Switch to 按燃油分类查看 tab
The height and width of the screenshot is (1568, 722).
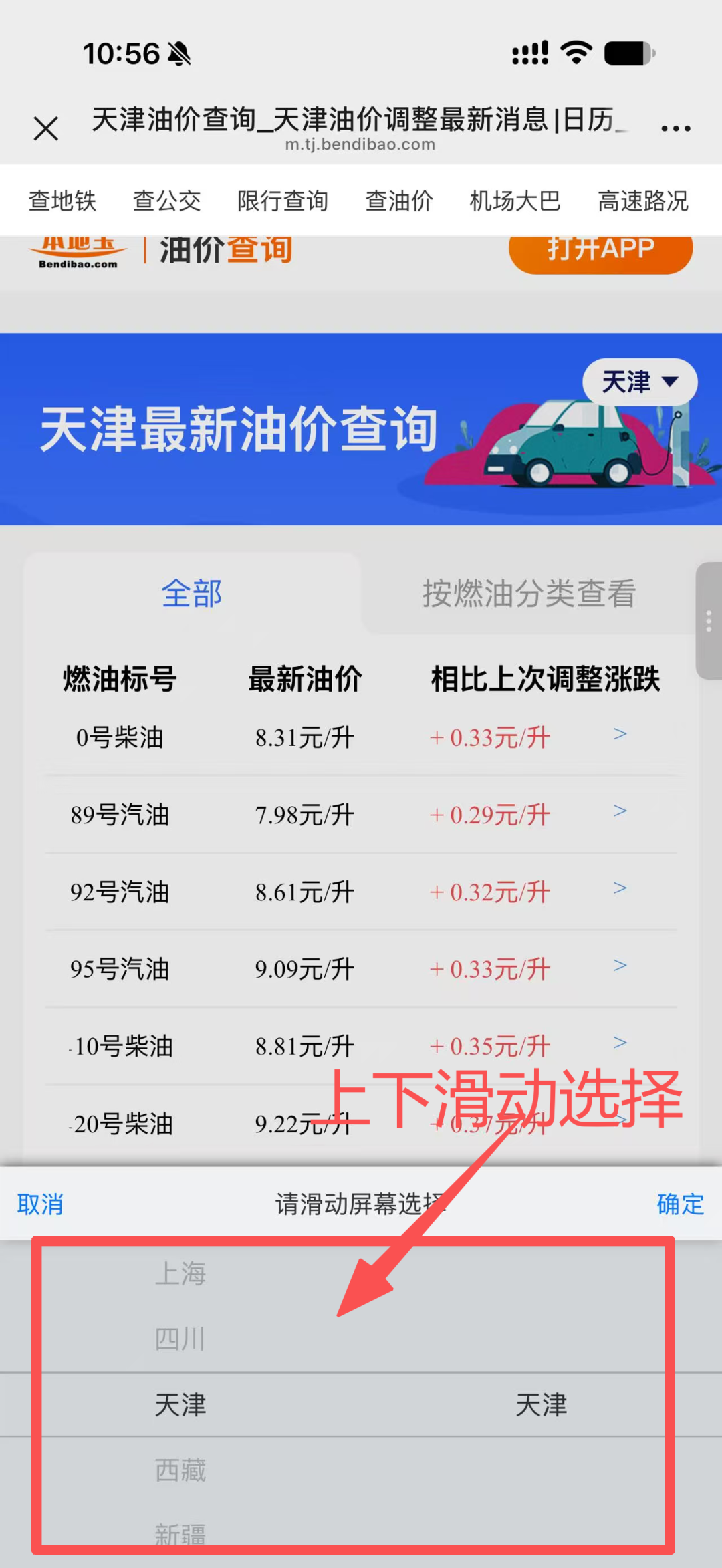tap(529, 593)
